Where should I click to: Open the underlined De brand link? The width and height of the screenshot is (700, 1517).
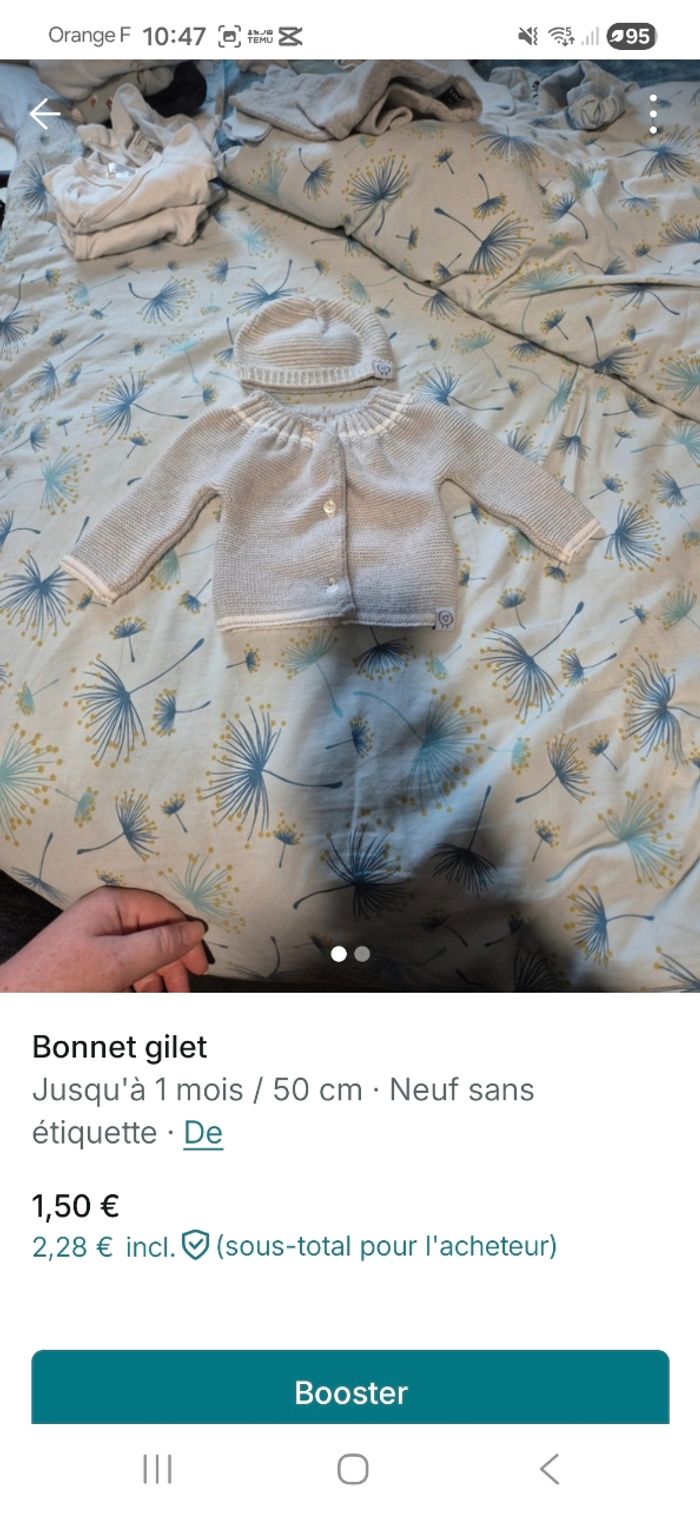[x=203, y=1133]
